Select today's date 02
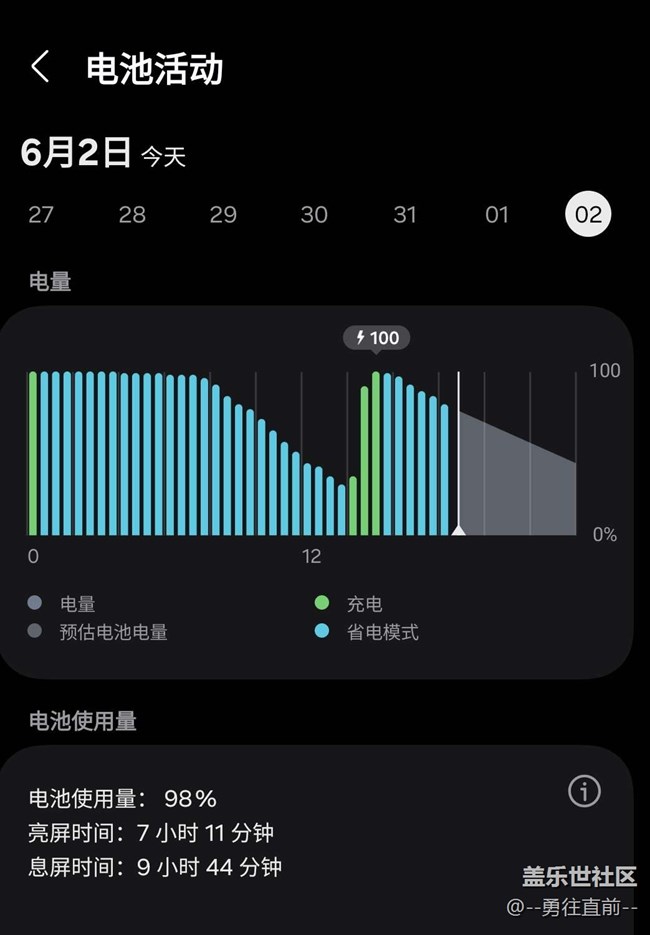Screen dimensions: 650x935 pos(588,215)
